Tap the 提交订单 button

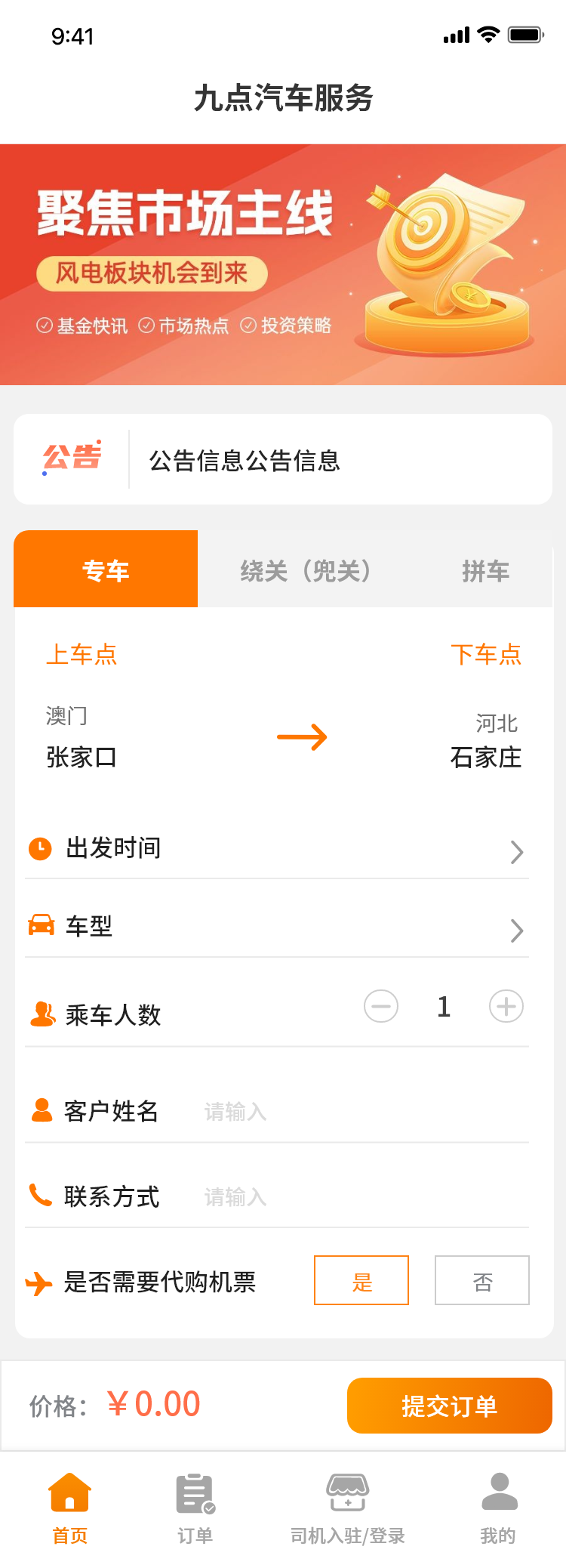pos(450,1406)
